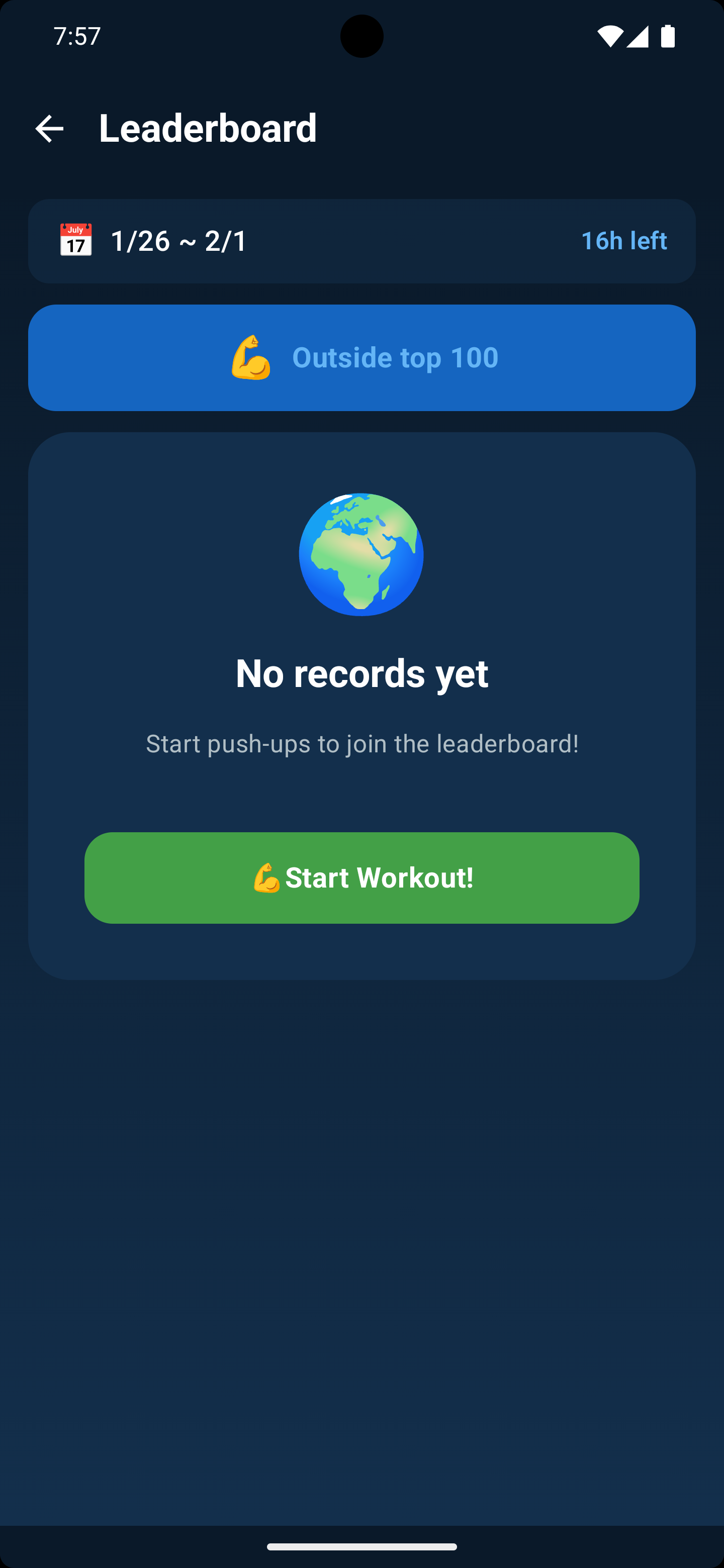Open the Outside top 100 rank banner
The height and width of the screenshot is (1568, 724).
(x=361, y=357)
